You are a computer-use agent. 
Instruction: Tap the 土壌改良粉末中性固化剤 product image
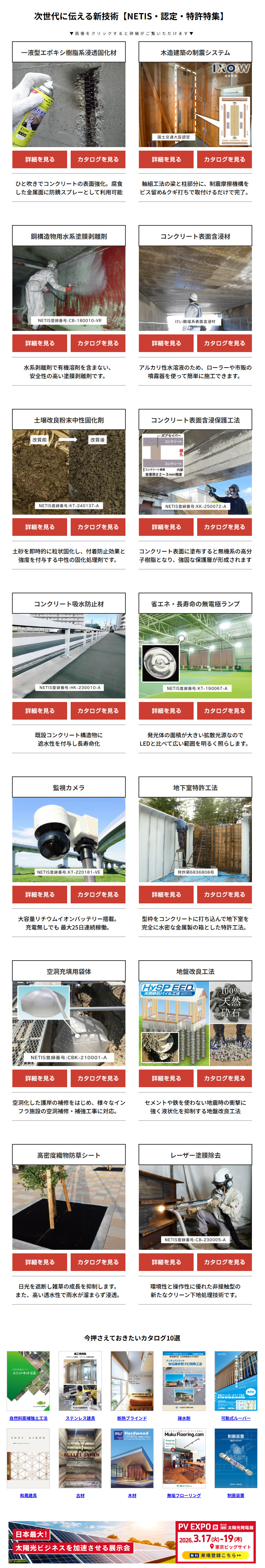(x=69, y=472)
